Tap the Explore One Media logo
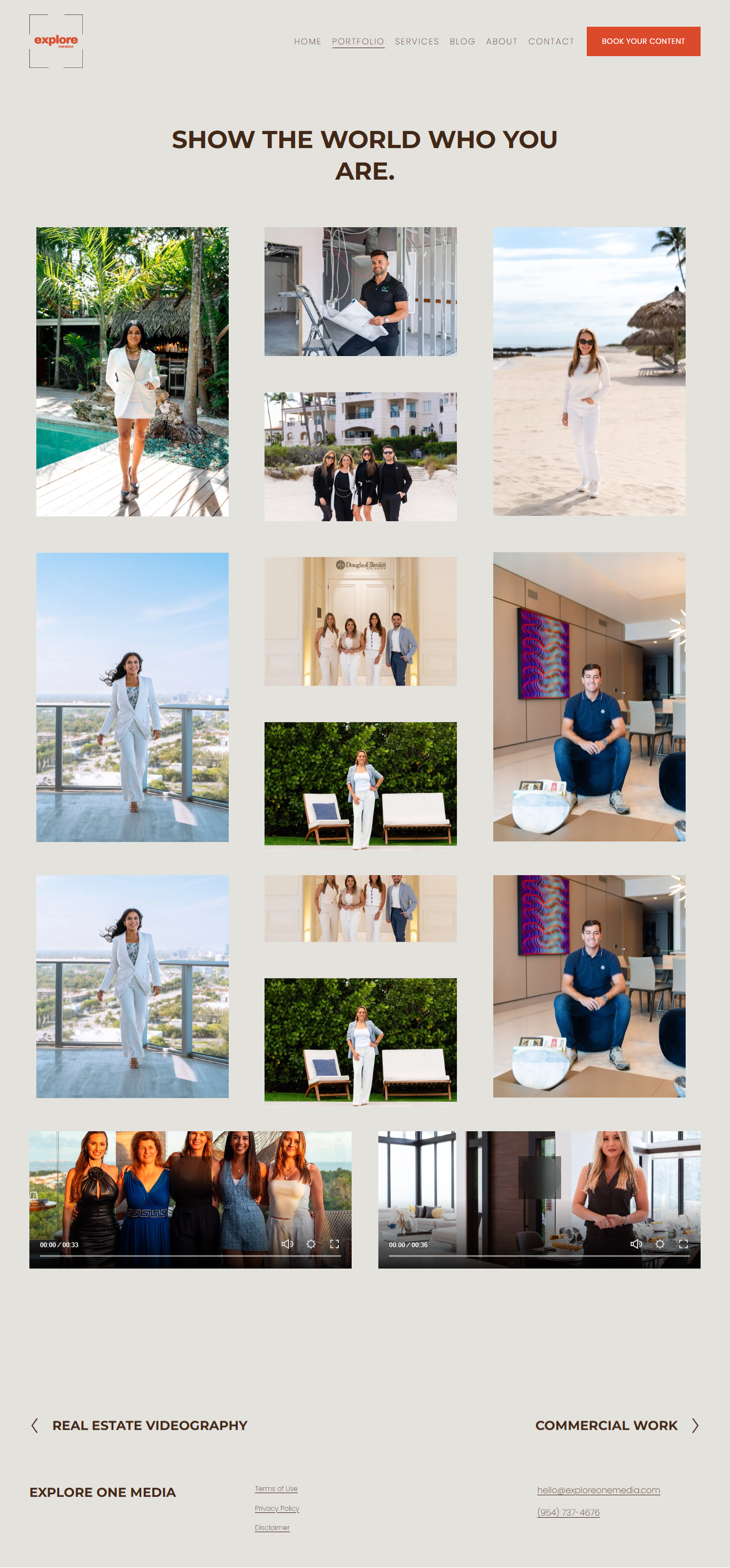The image size is (730, 1568). pyautogui.click(x=56, y=41)
